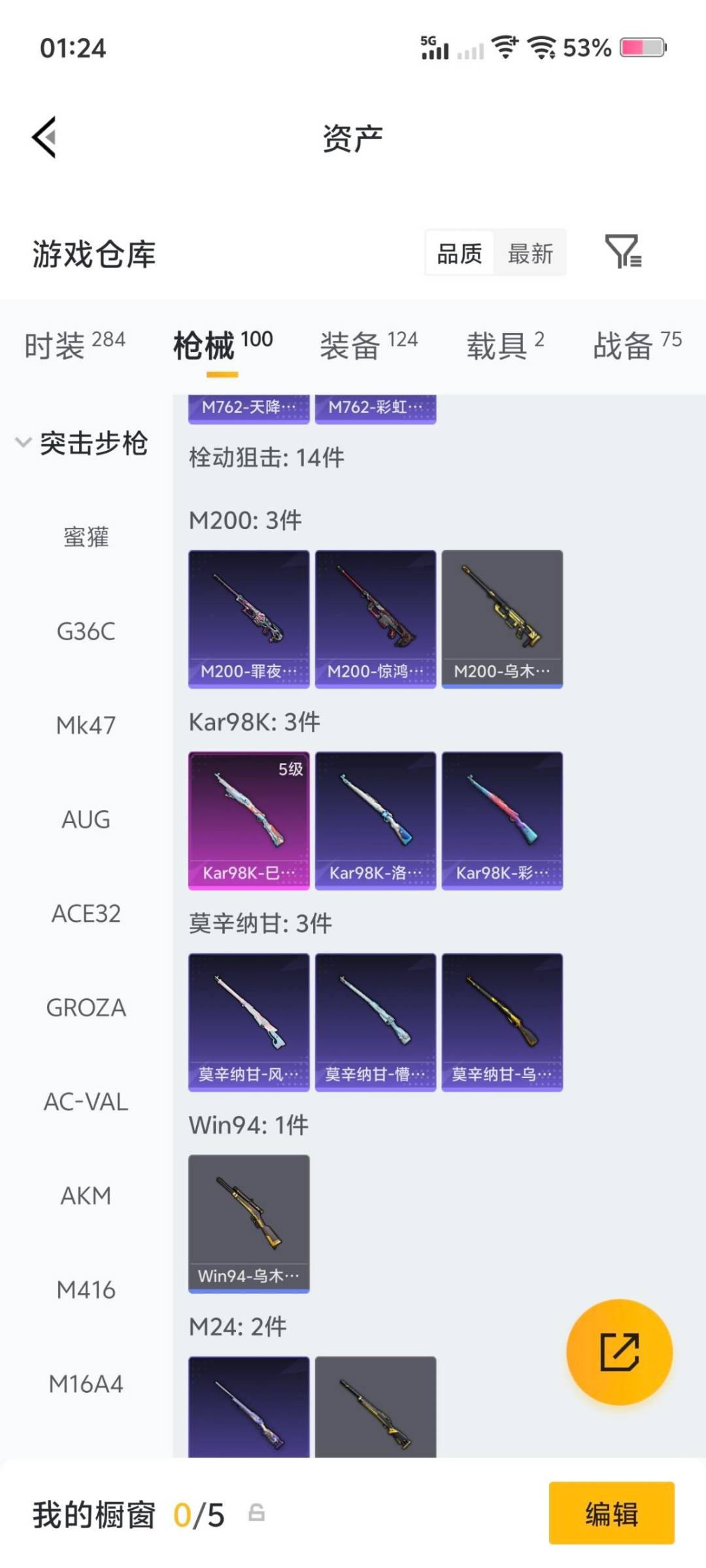Tap the lock icon beside 我的橱窗
Viewport: 706px width, 1568px height.
point(256,1517)
